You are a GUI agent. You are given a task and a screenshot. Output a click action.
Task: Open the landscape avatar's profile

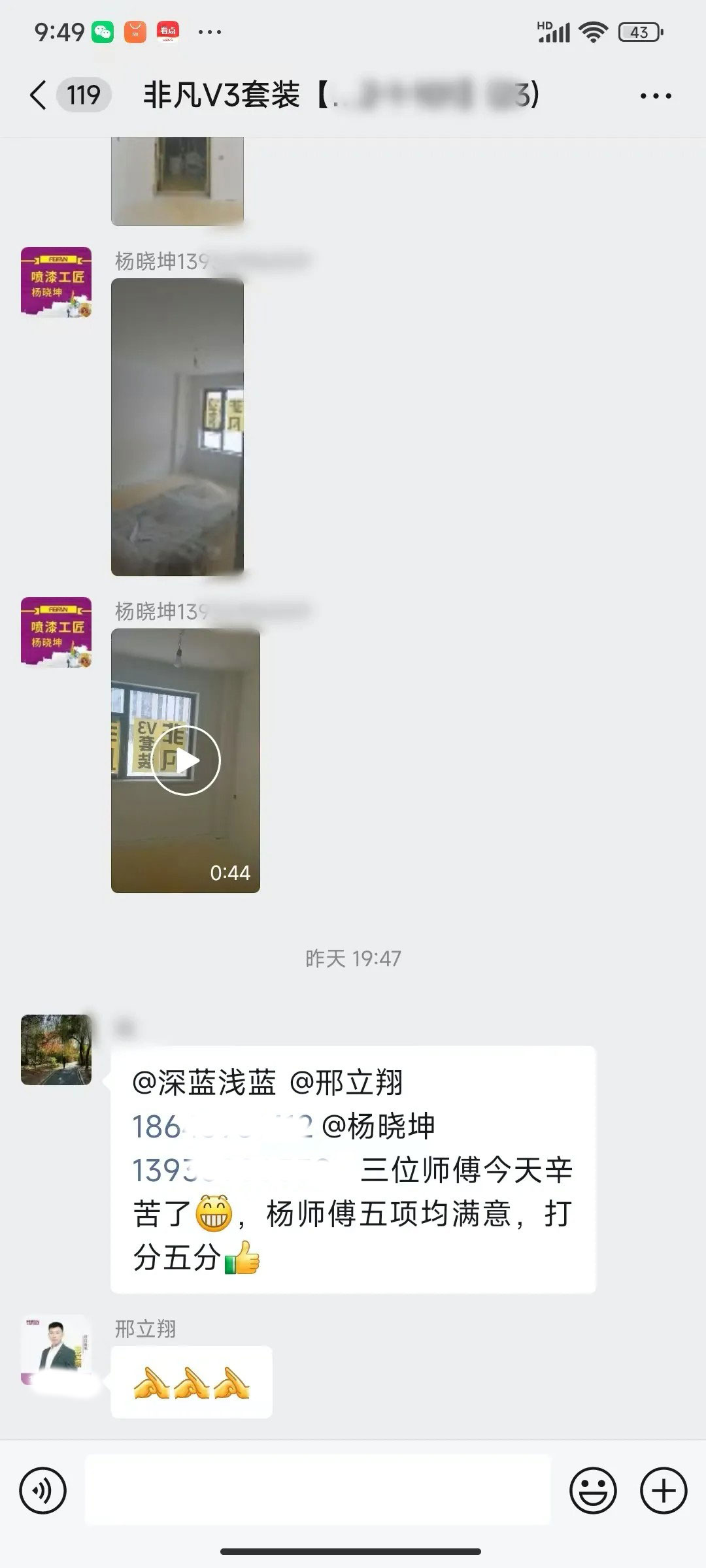56,1050
